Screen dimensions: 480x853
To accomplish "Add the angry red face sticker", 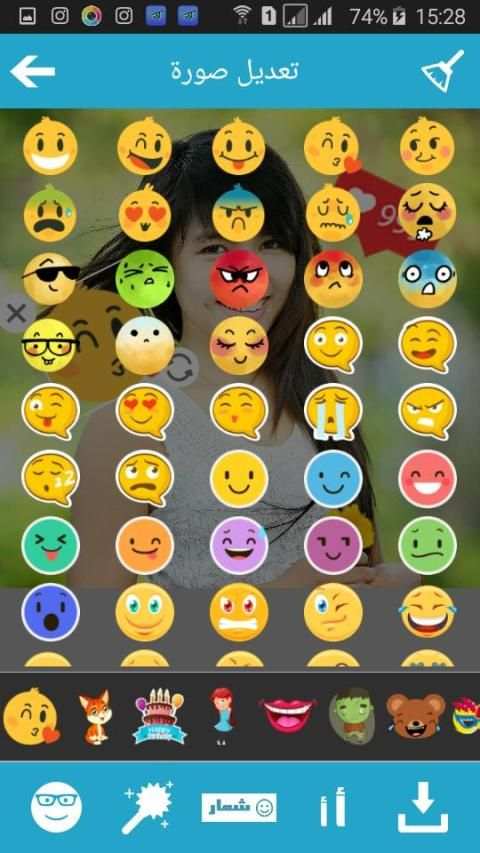I will pyautogui.click(x=239, y=279).
